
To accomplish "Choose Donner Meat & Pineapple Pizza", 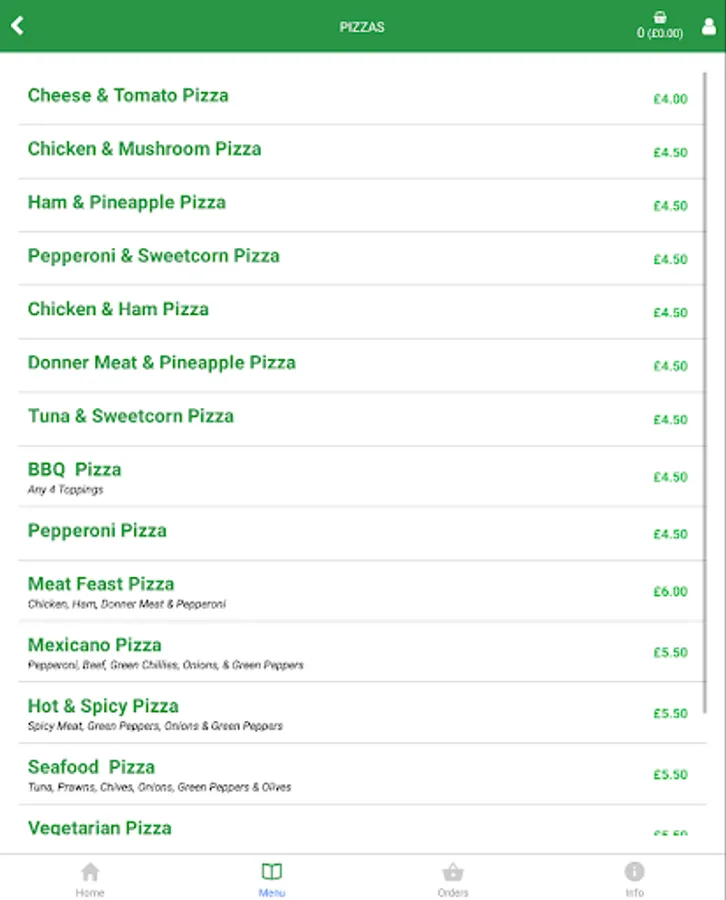I will 162,363.
